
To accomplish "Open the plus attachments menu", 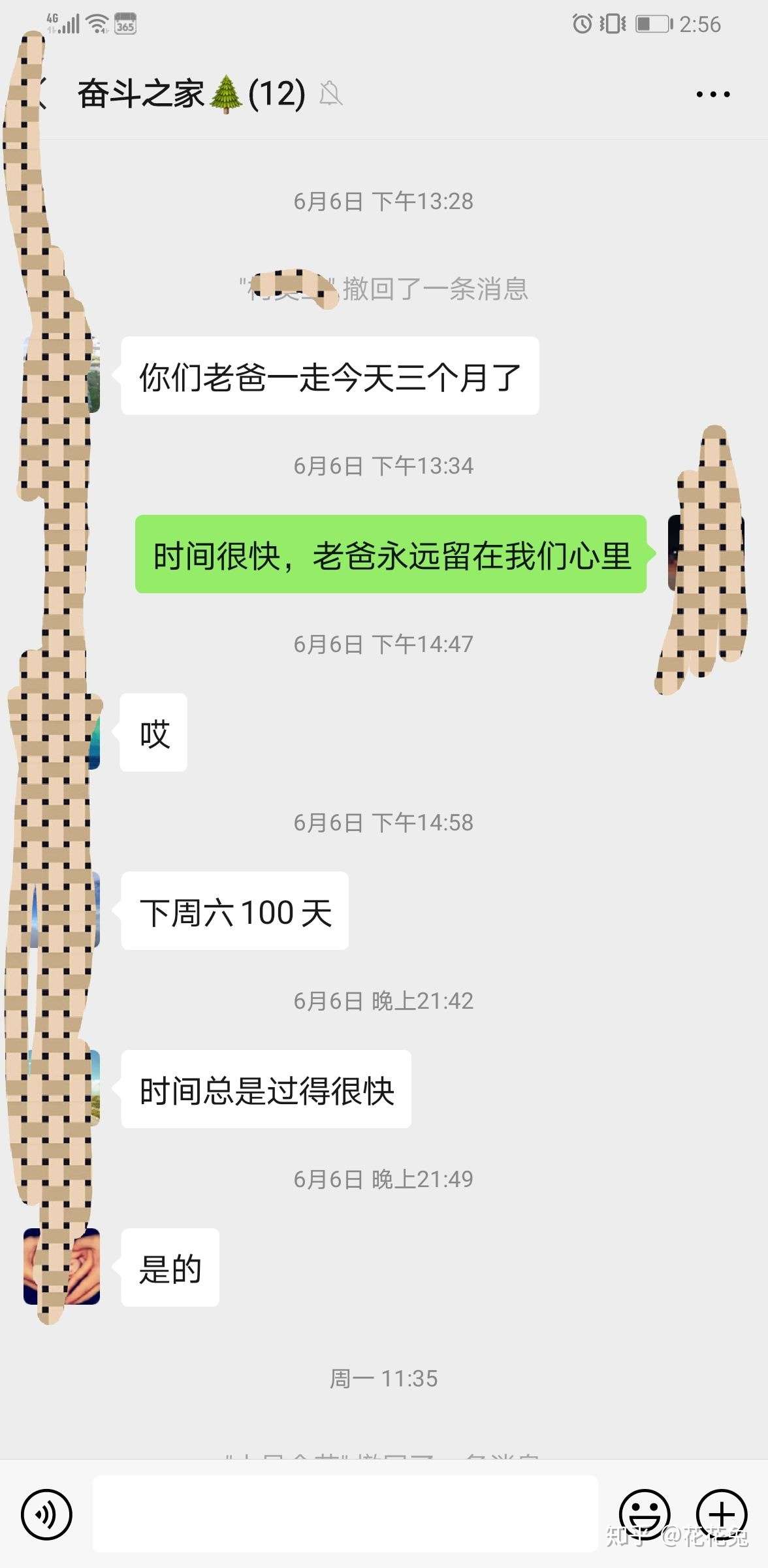I will click(x=722, y=1513).
